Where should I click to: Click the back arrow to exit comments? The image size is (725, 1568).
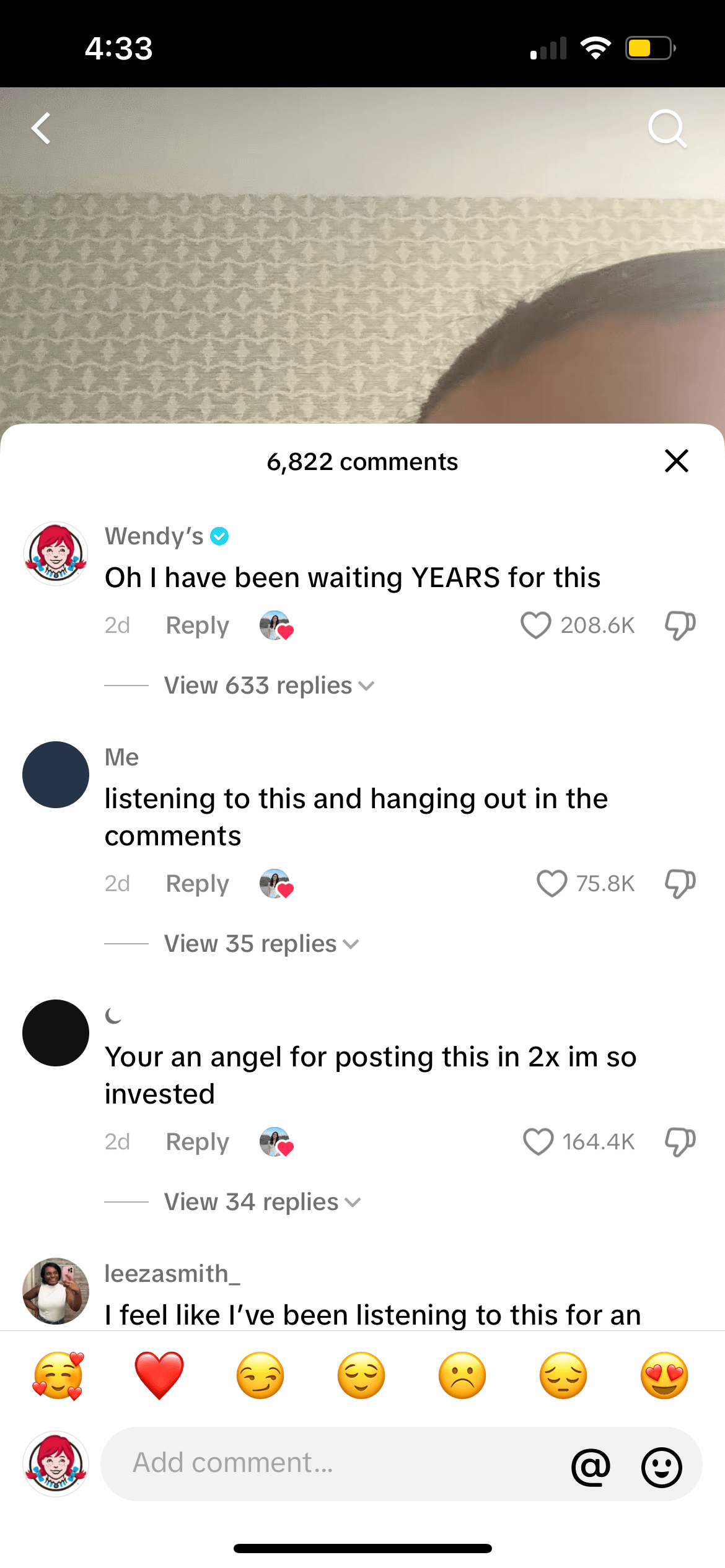(x=41, y=128)
